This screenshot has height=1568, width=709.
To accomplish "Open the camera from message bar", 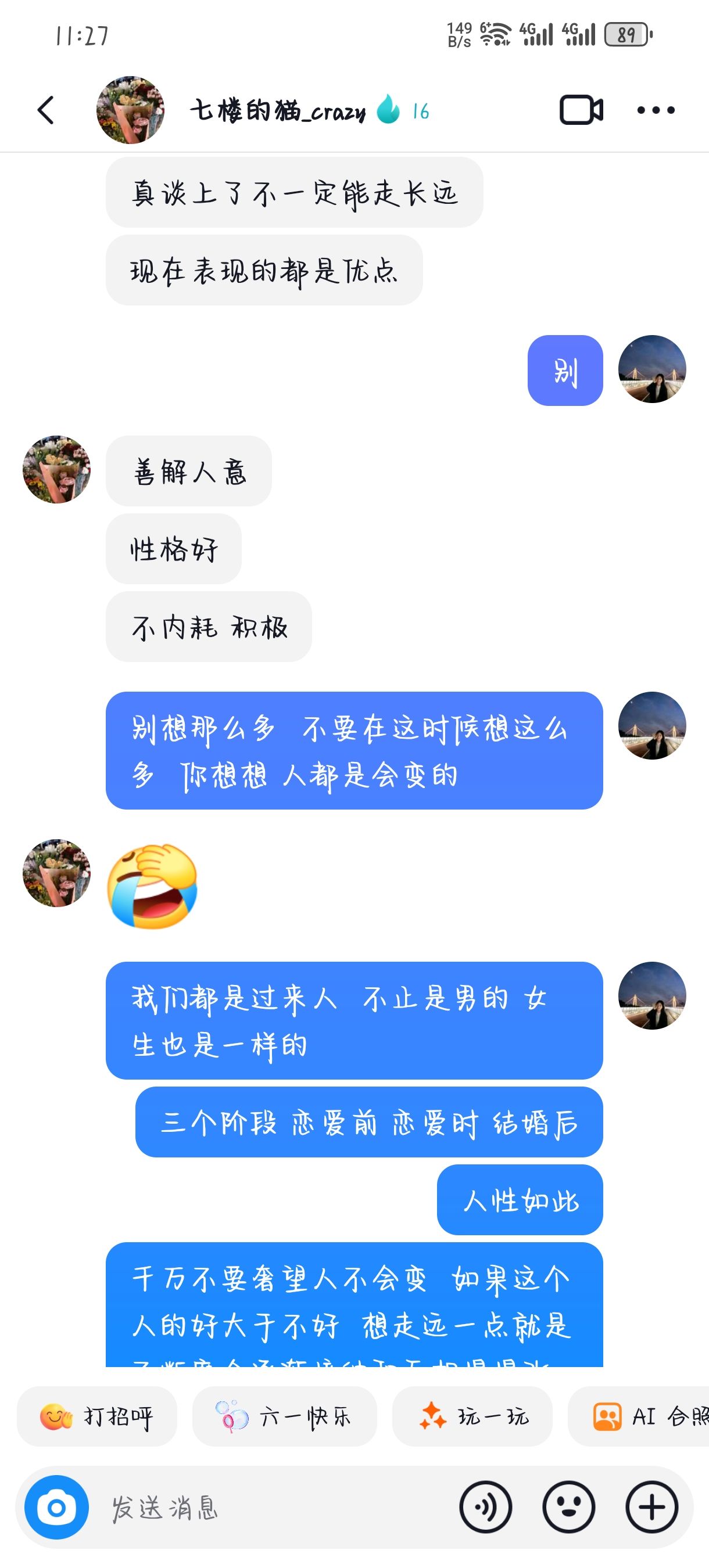I will 56,1507.
